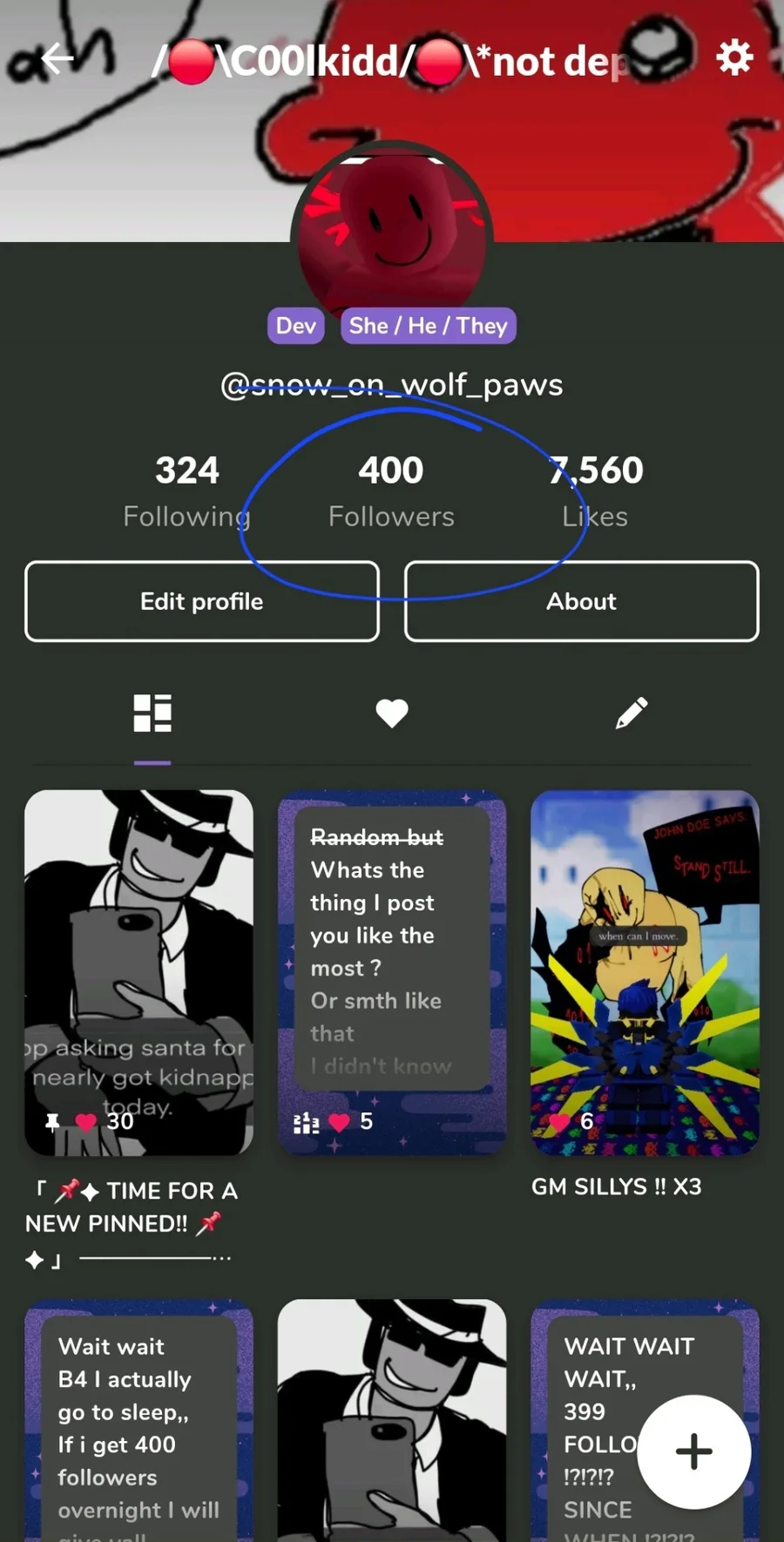Go back using the top-left arrow

pyautogui.click(x=57, y=59)
